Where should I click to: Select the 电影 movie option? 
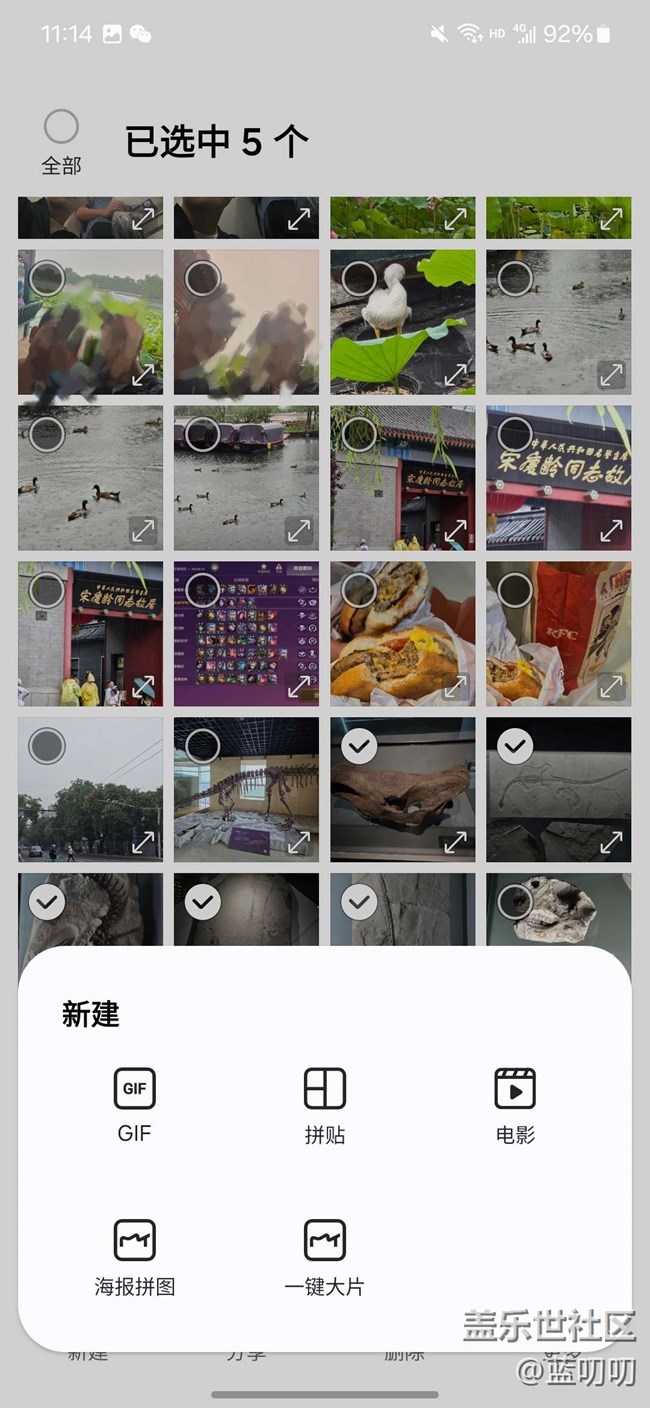[515, 1105]
